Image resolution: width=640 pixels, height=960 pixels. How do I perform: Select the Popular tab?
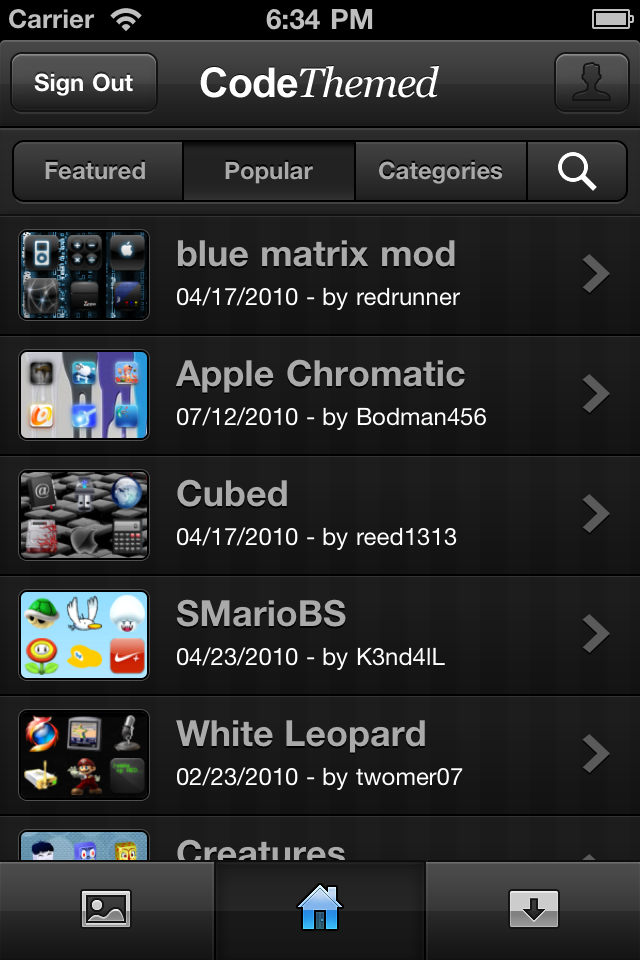(x=269, y=171)
